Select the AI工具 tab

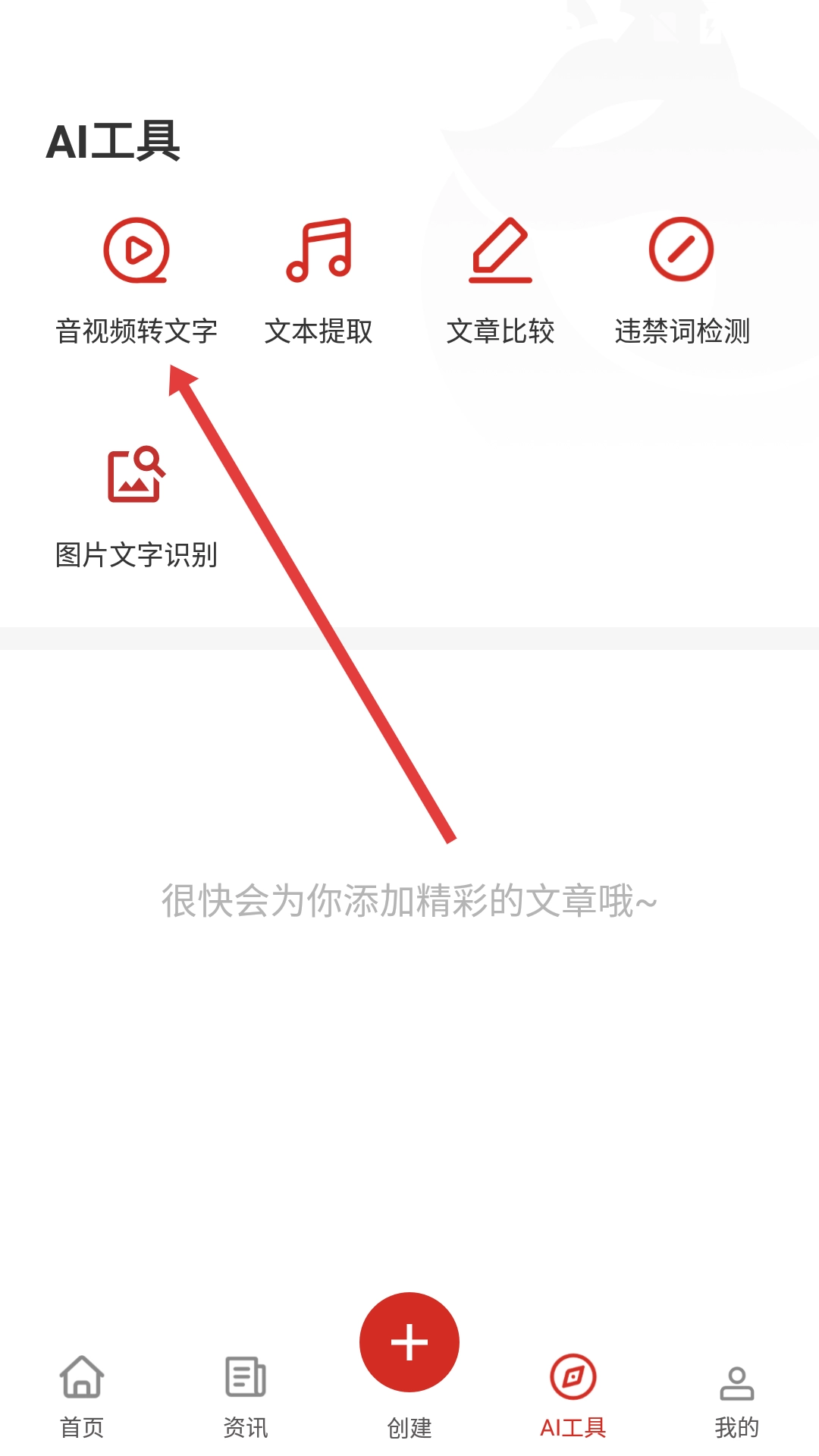pyautogui.click(x=573, y=1397)
